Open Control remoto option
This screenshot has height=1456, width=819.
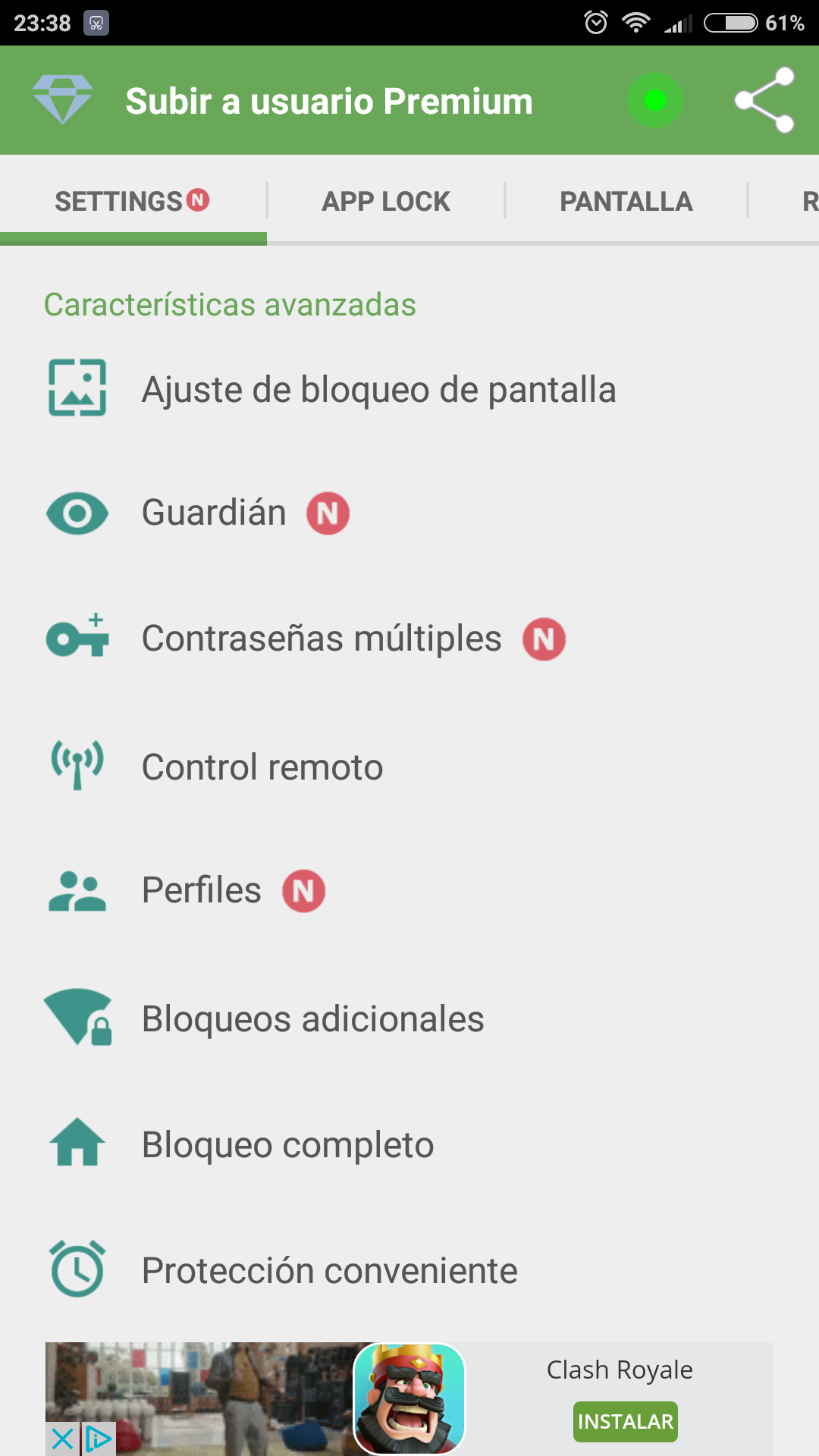pyautogui.click(x=409, y=767)
